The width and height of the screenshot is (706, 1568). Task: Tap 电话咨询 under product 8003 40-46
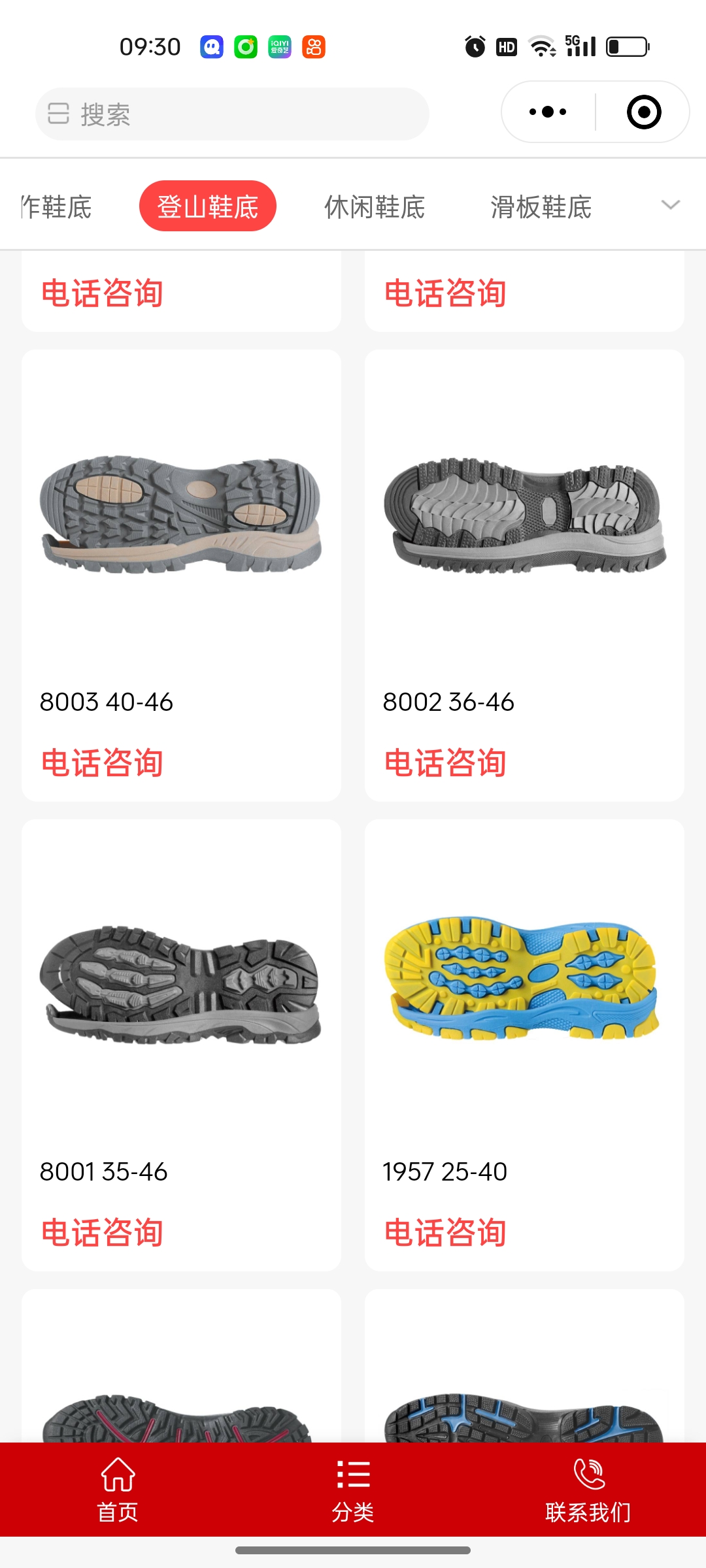click(102, 763)
